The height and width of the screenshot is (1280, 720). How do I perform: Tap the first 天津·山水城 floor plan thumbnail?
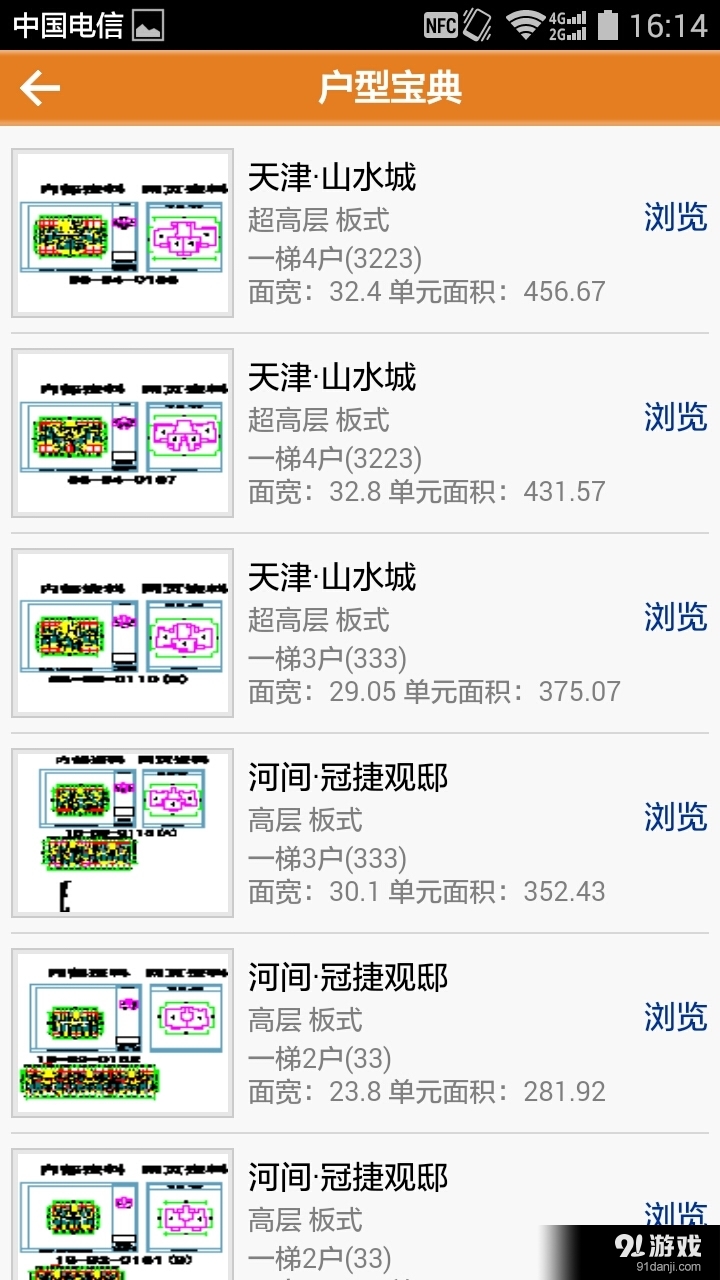pyautogui.click(x=122, y=231)
